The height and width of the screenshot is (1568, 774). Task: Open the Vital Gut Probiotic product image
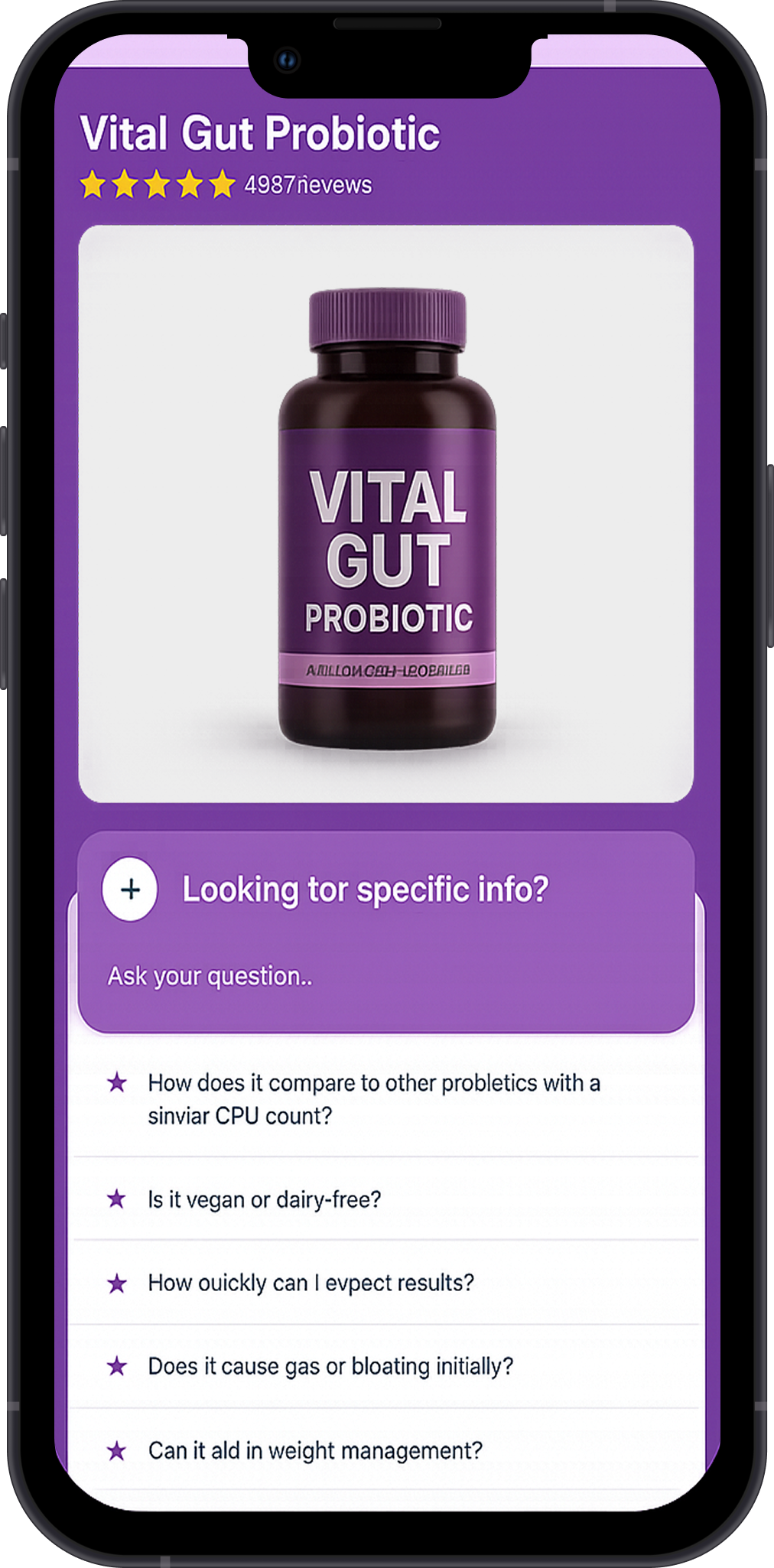386,513
